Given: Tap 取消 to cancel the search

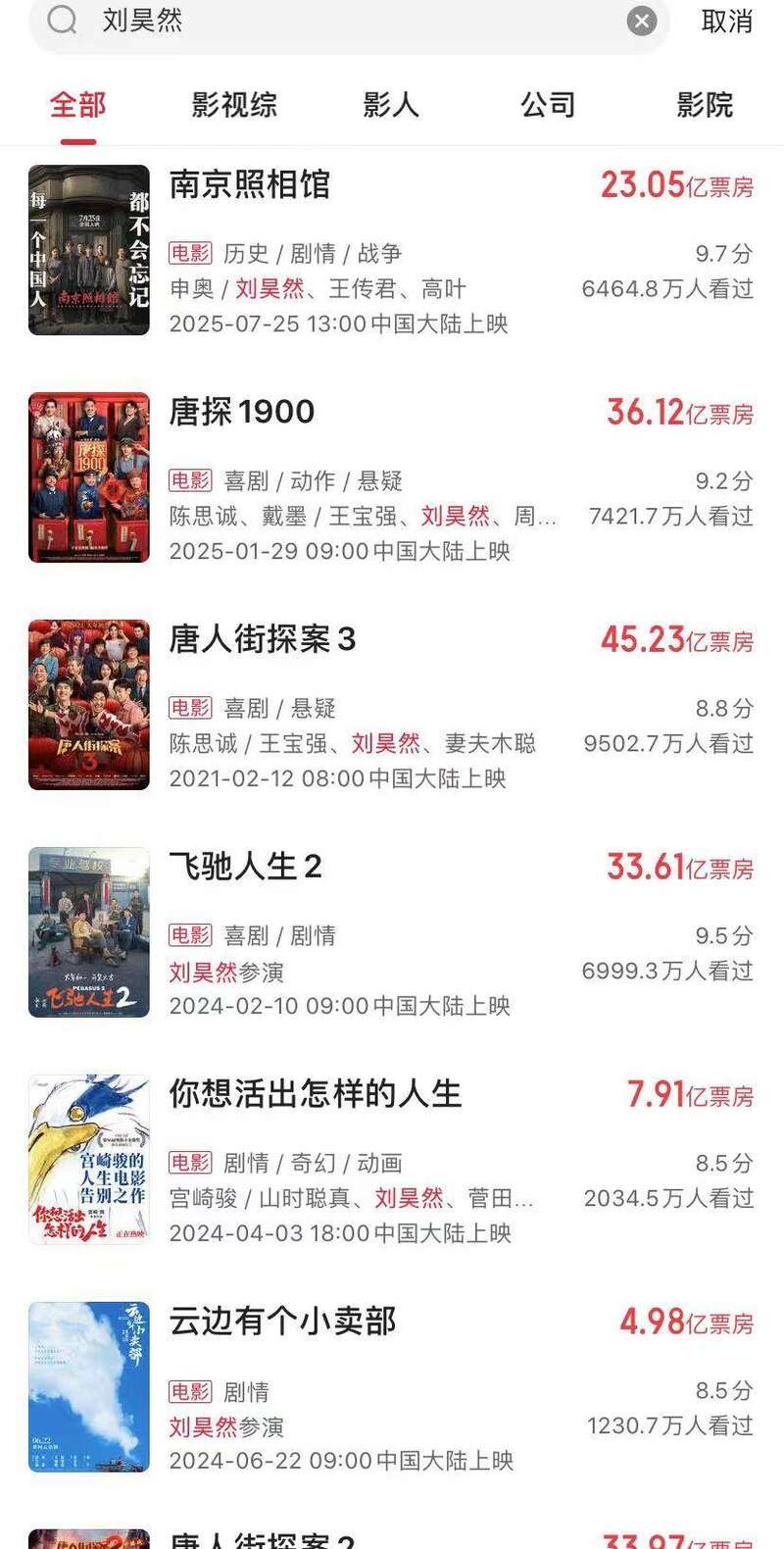Looking at the screenshot, I should tap(727, 22).
